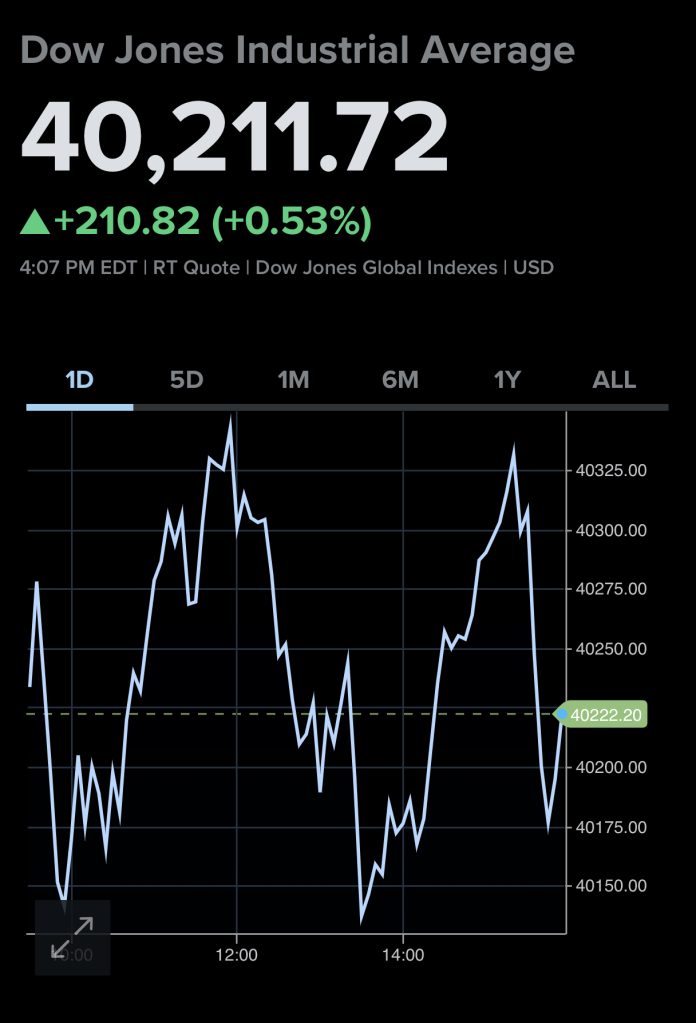Expand the chart to full screen

72,937
